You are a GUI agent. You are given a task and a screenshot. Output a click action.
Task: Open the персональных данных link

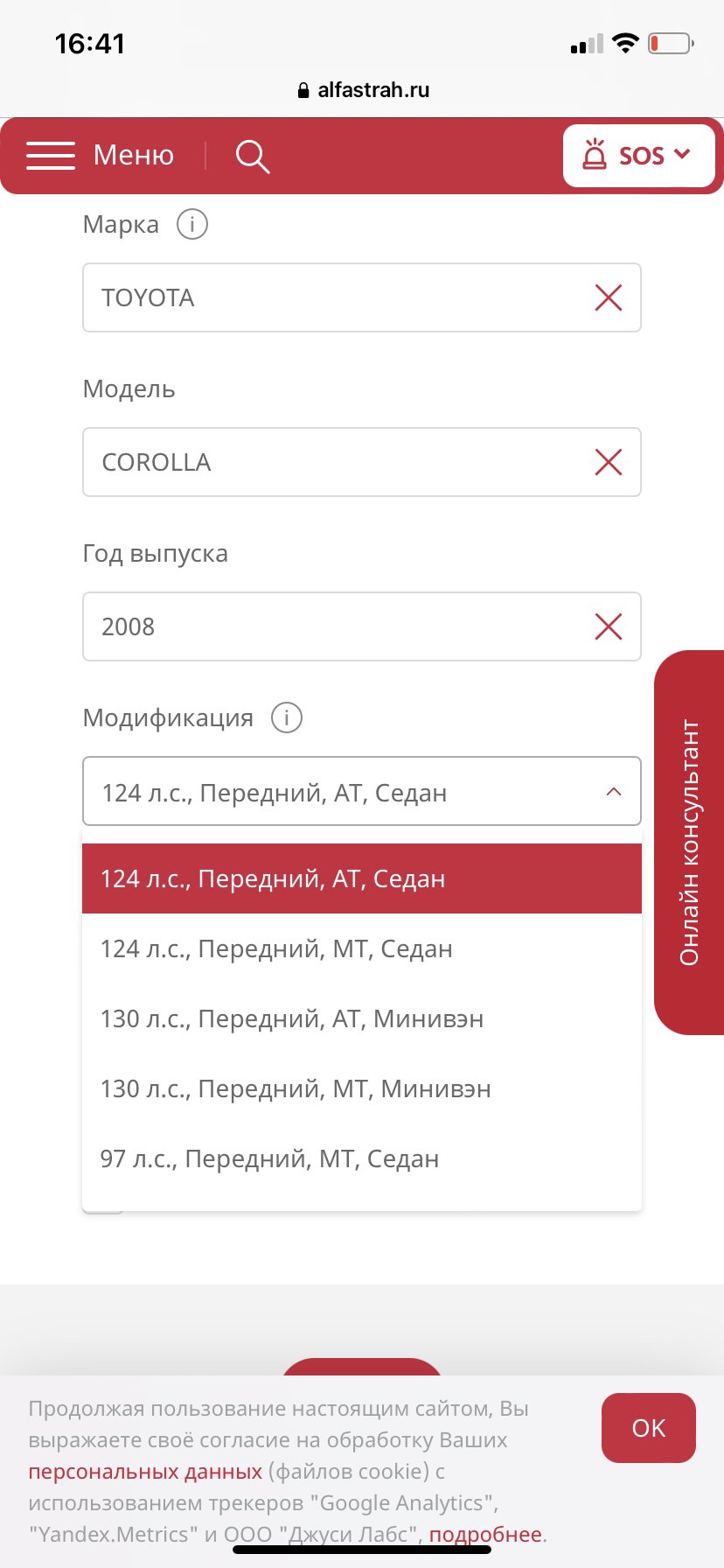[145, 1472]
